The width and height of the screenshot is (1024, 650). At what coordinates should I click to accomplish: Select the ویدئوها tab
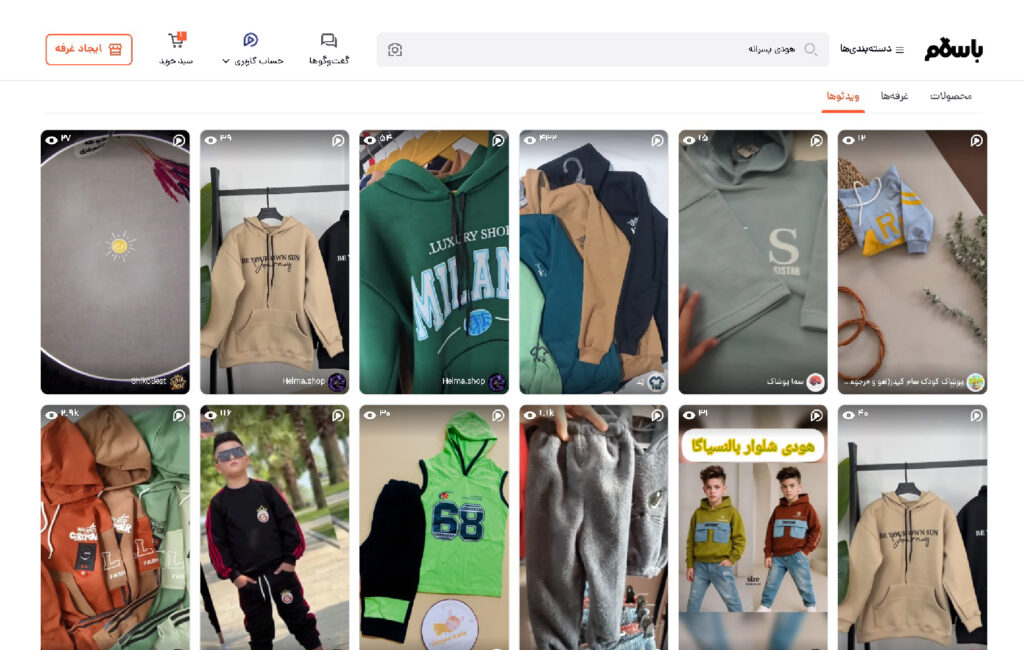pos(842,96)
